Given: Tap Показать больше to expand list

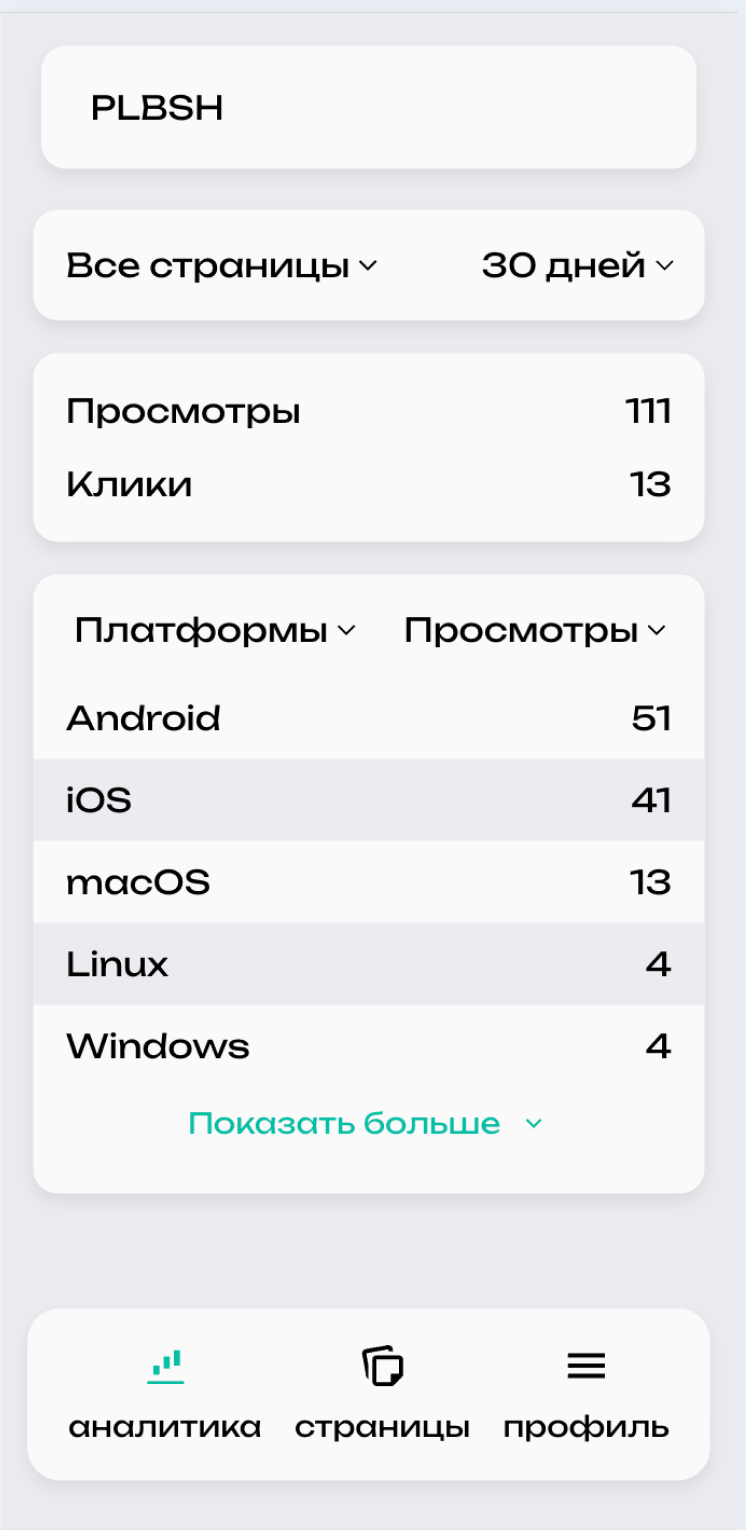Looking at the screenshot, I should click(365, 1123).
